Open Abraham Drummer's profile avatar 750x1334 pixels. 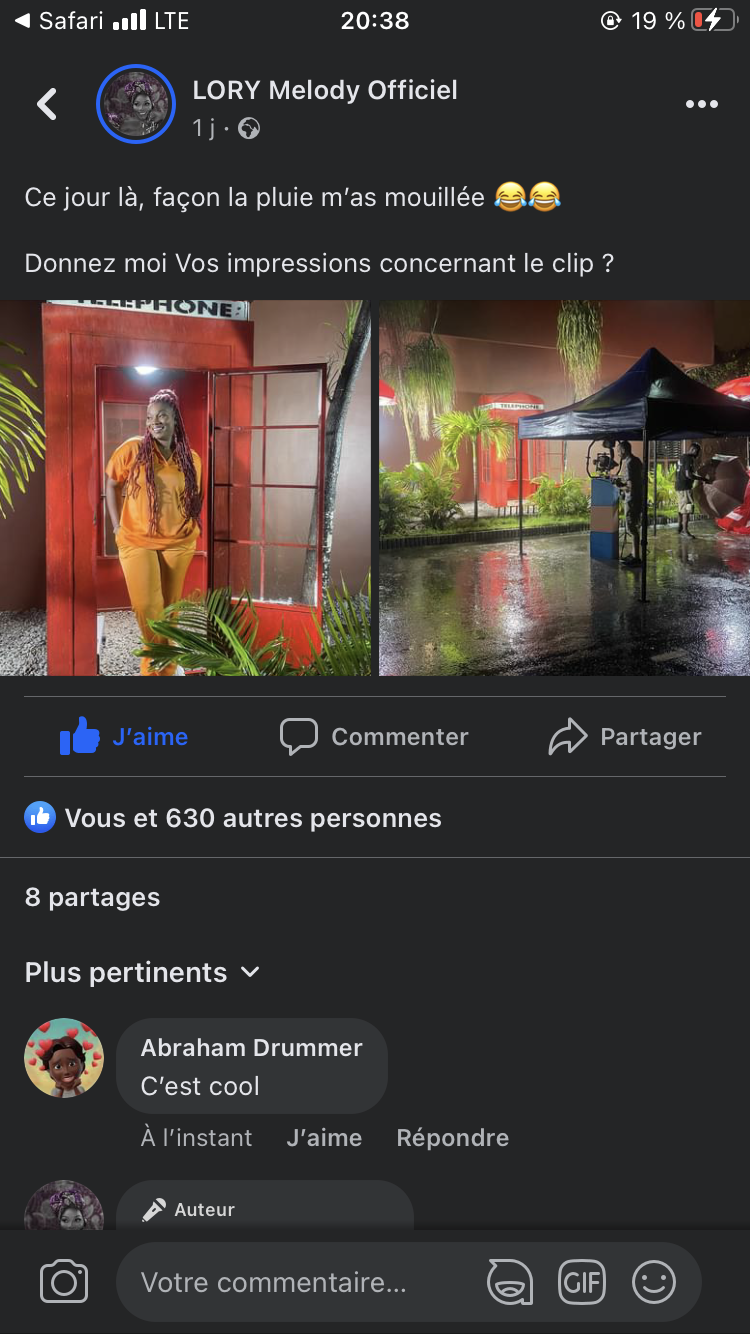click(64, 1058)
